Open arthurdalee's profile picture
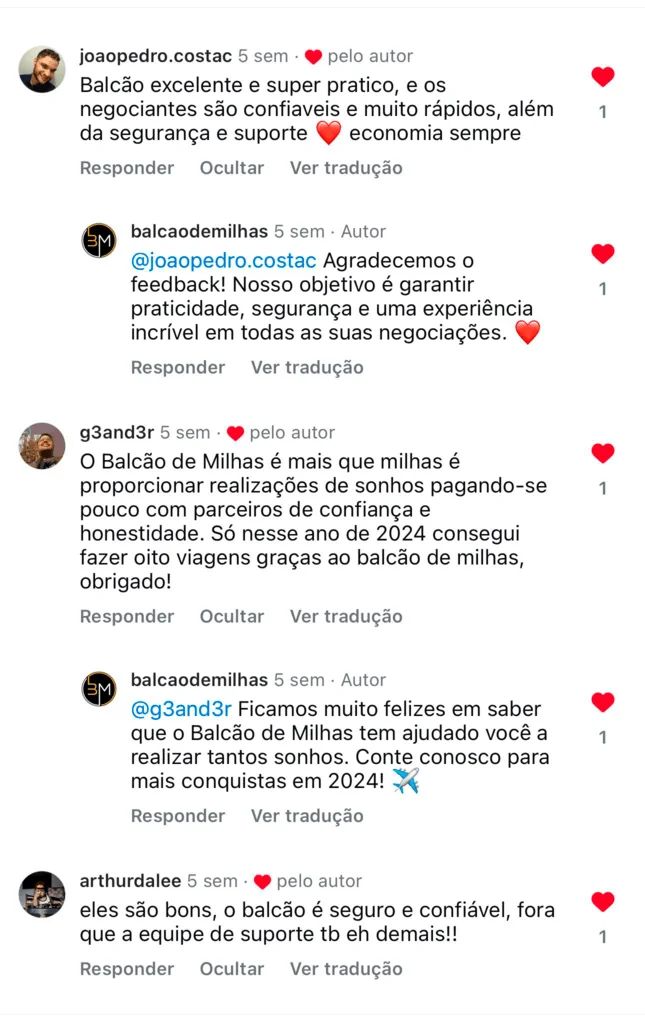645x1026 pixels. click(x=42, y=894)
